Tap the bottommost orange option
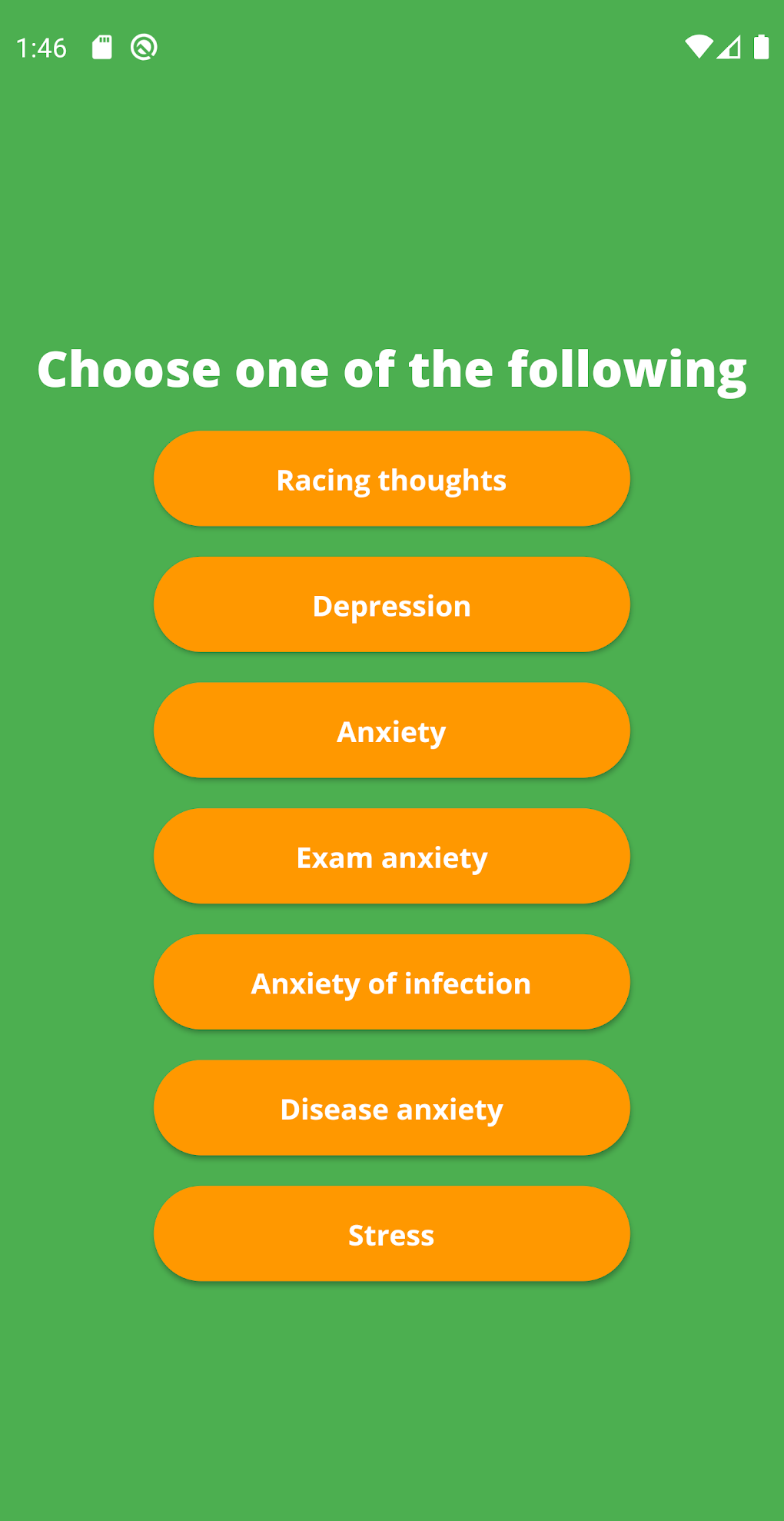This screenshot has width=784, height=1521. 392,1234
